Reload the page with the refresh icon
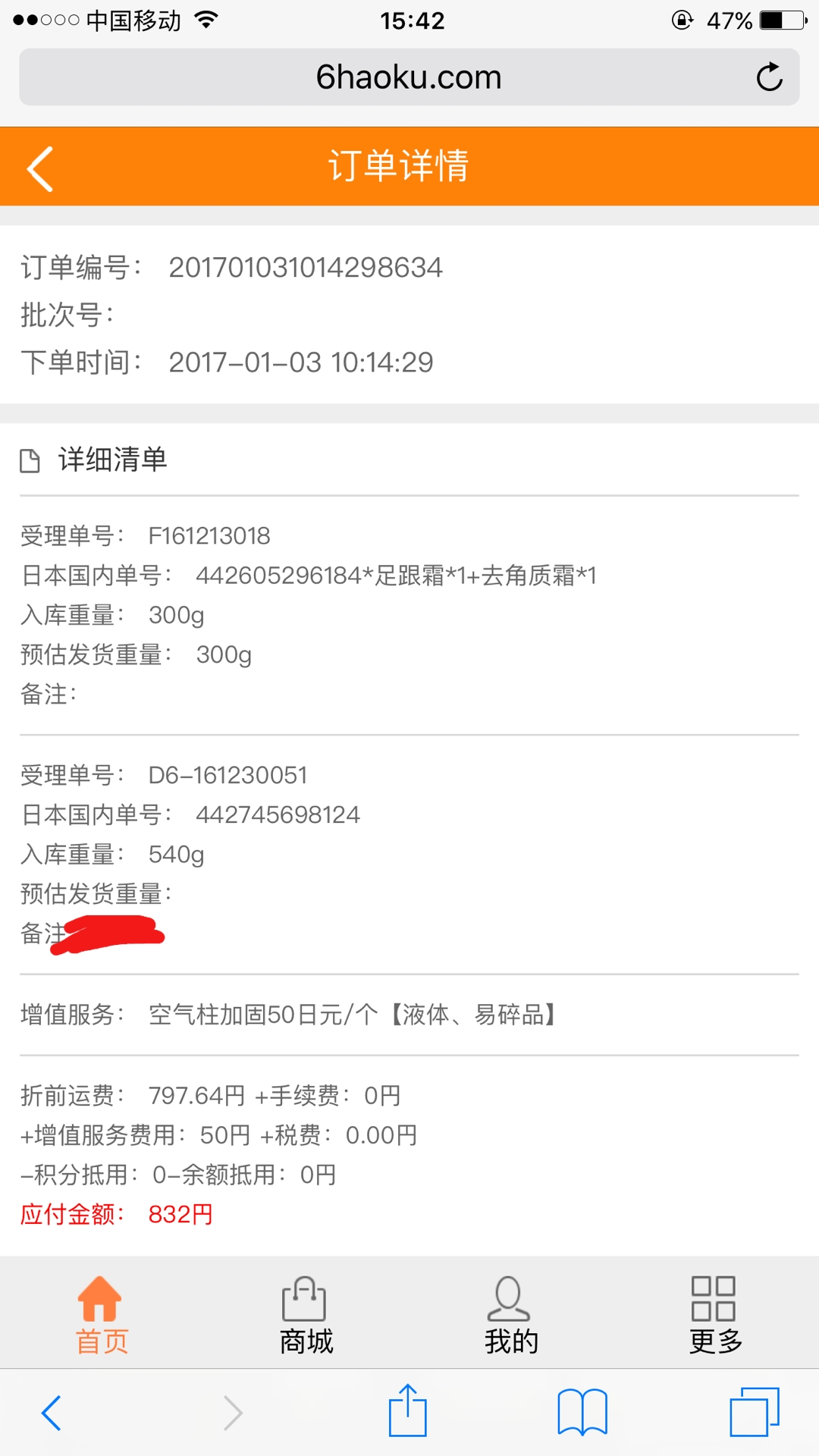This screenshot has width=819, height=1456. pyautogui.click(x=769, y=77)
